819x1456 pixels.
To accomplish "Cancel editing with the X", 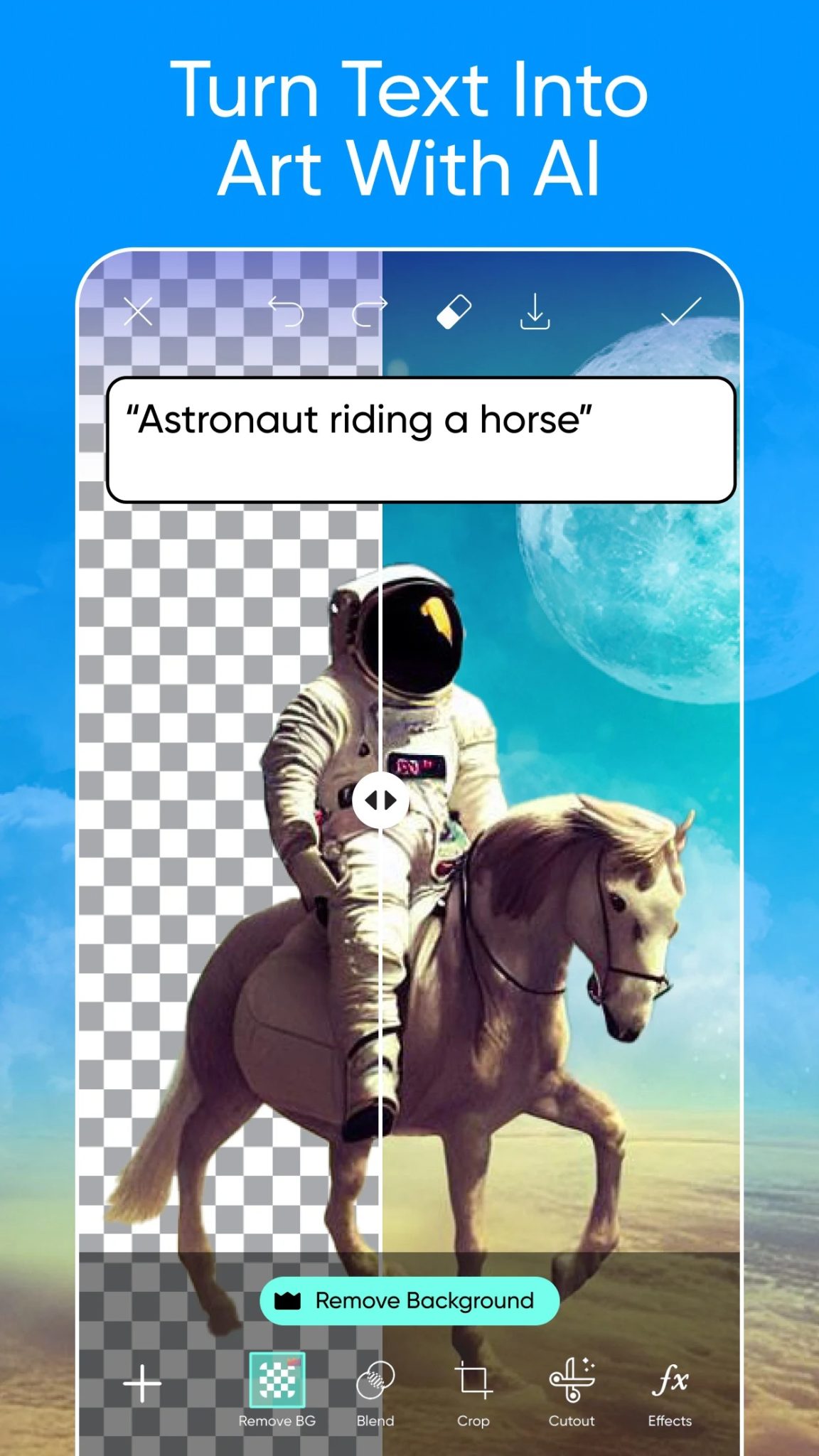I will pyautogui.click(x=139, y=311).
